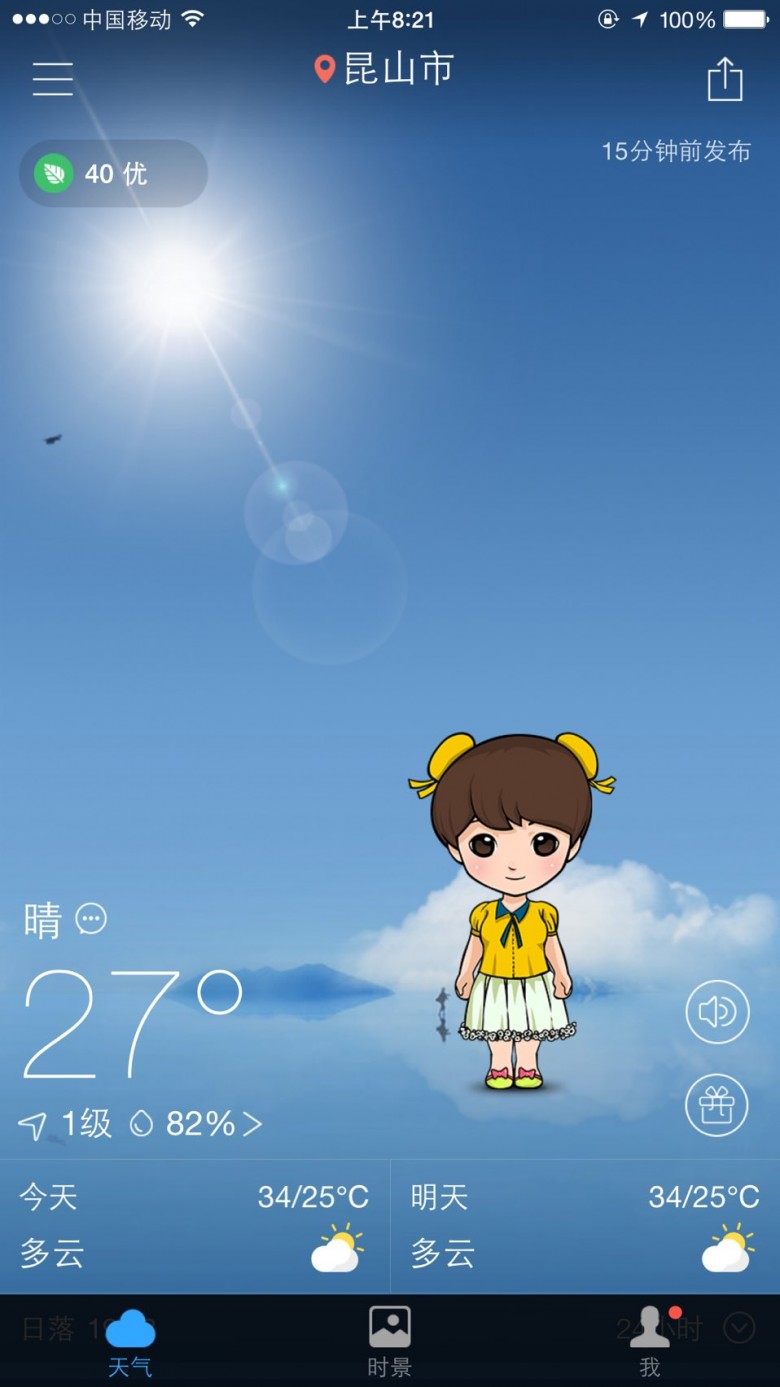Play the voice weather broadcast

tap(717, 1012)
